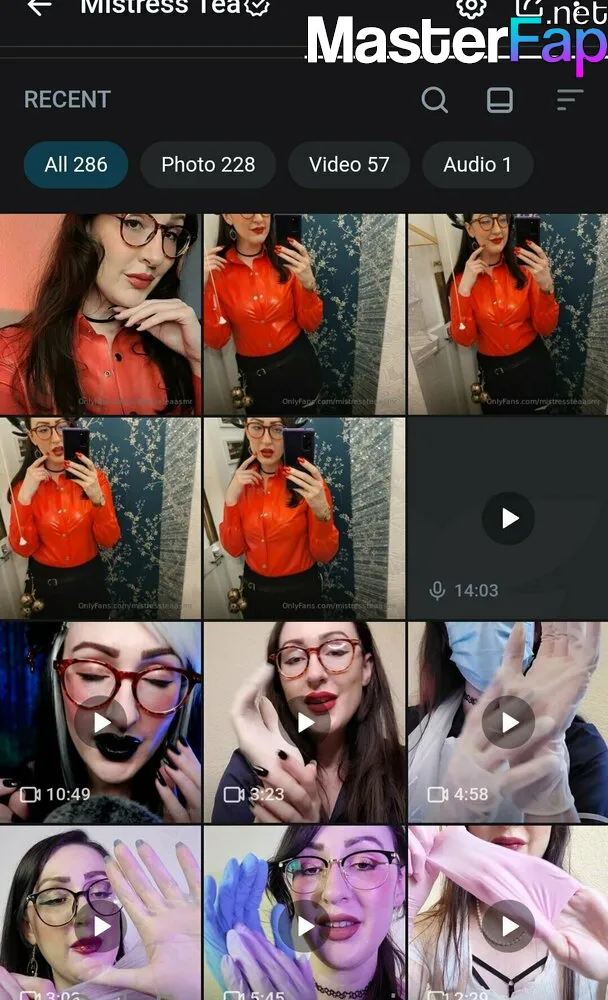
Task: Go back using the arrow icon
Action: 39,8
